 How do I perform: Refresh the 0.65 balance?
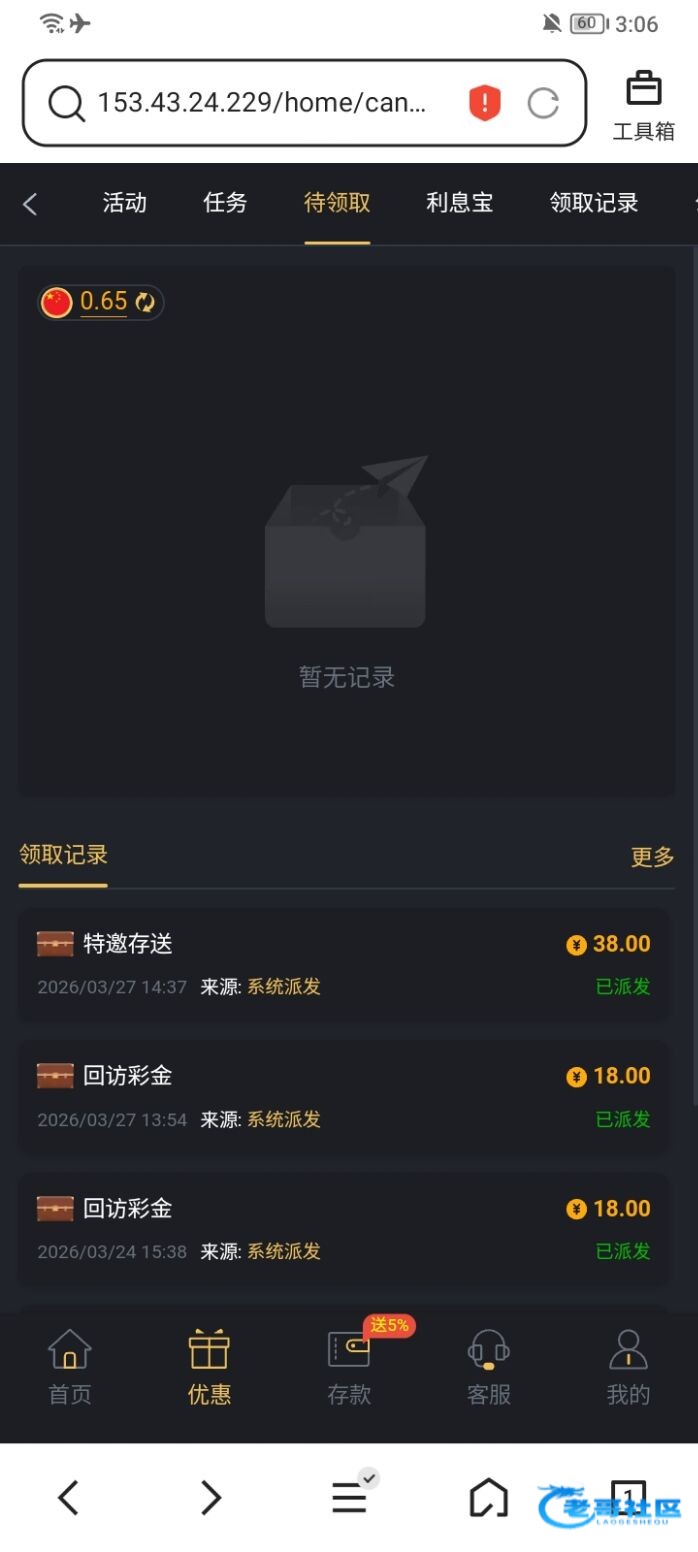tap(146, 302)
